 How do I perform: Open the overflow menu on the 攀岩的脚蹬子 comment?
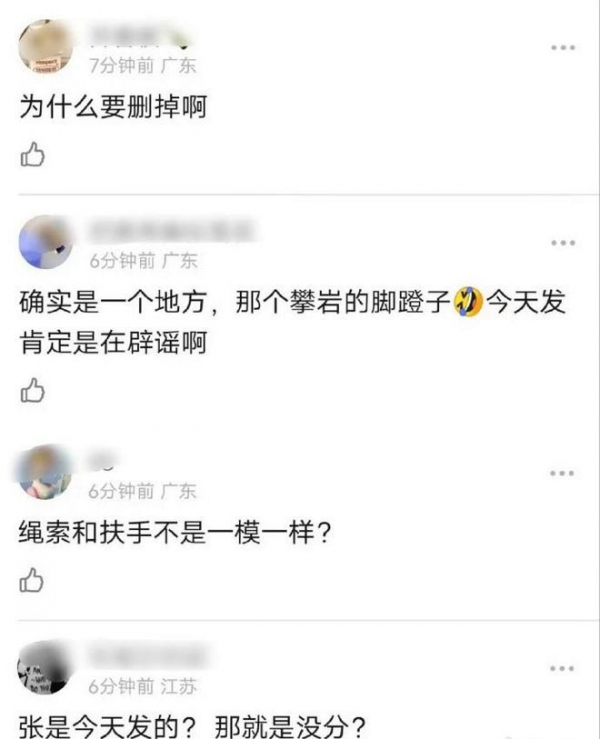click(x=563, y=244)
